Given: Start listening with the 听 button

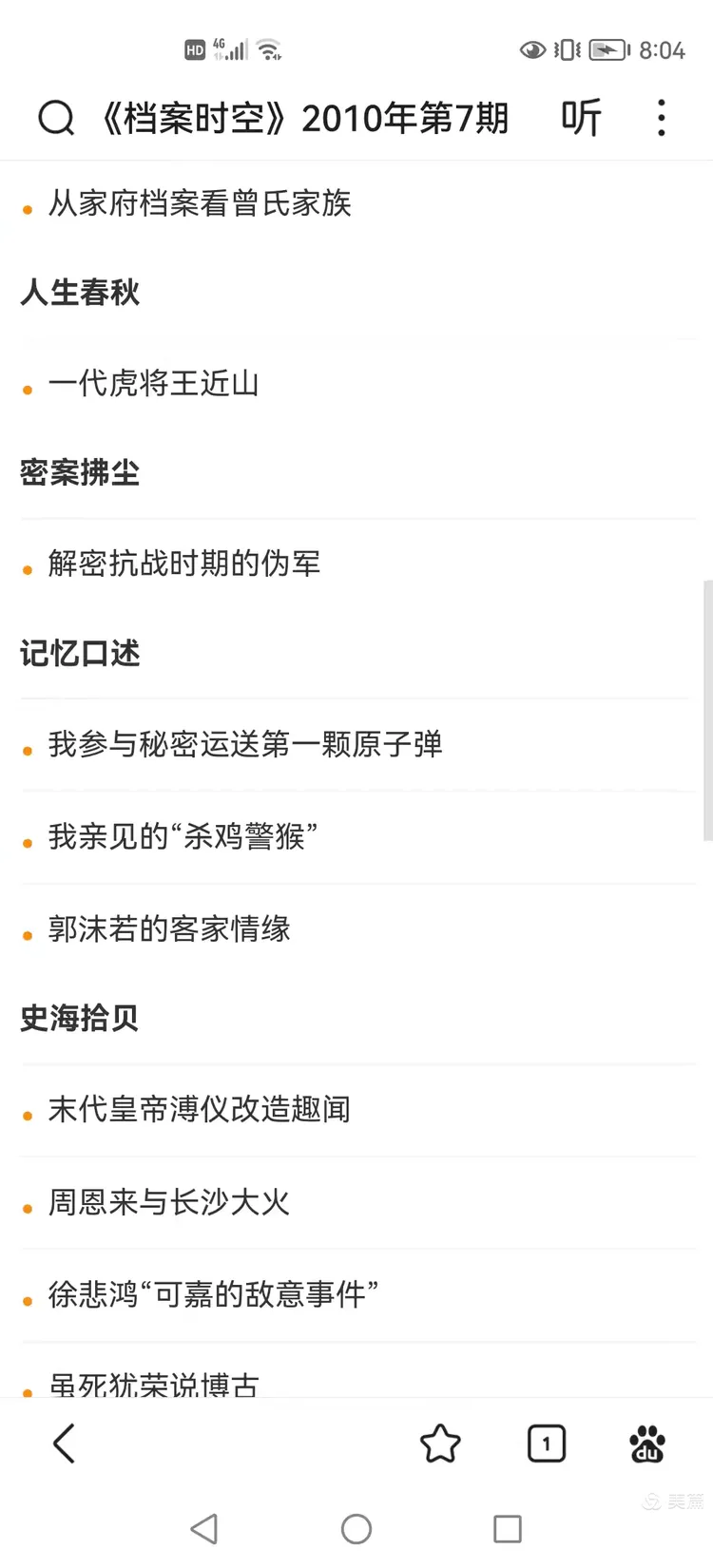Looking at the screenshot, I should tap(581, 119).
